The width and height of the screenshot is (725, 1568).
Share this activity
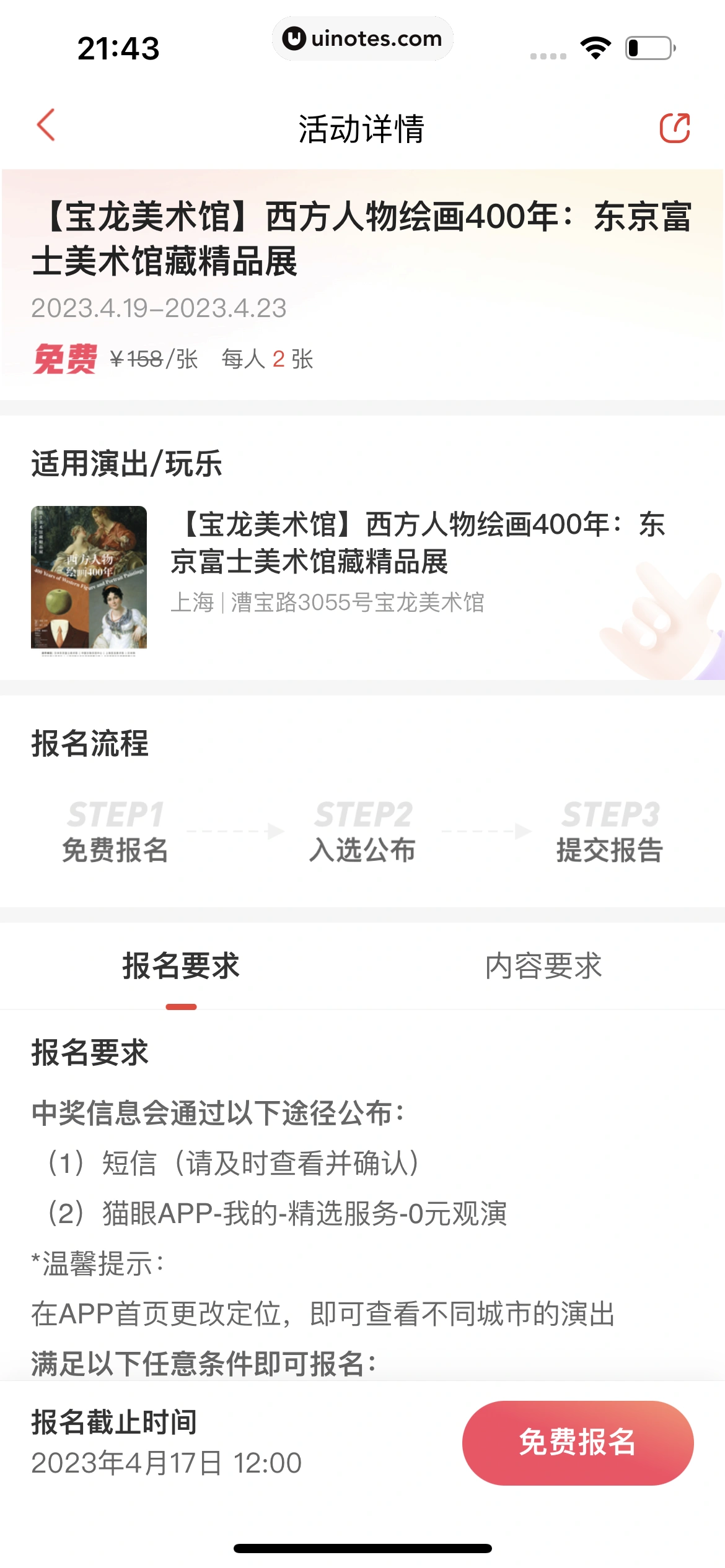coord(674,128)
